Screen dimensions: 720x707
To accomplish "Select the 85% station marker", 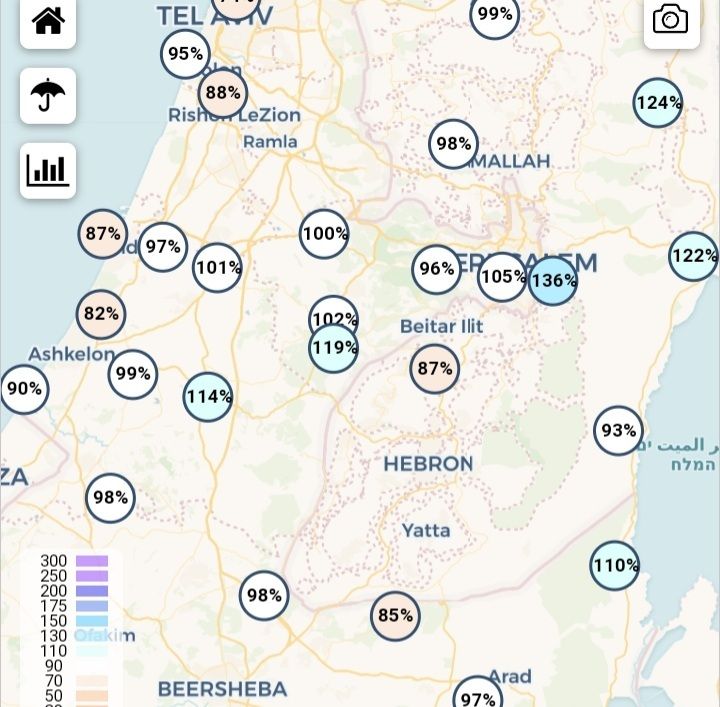I will point(395,616).
